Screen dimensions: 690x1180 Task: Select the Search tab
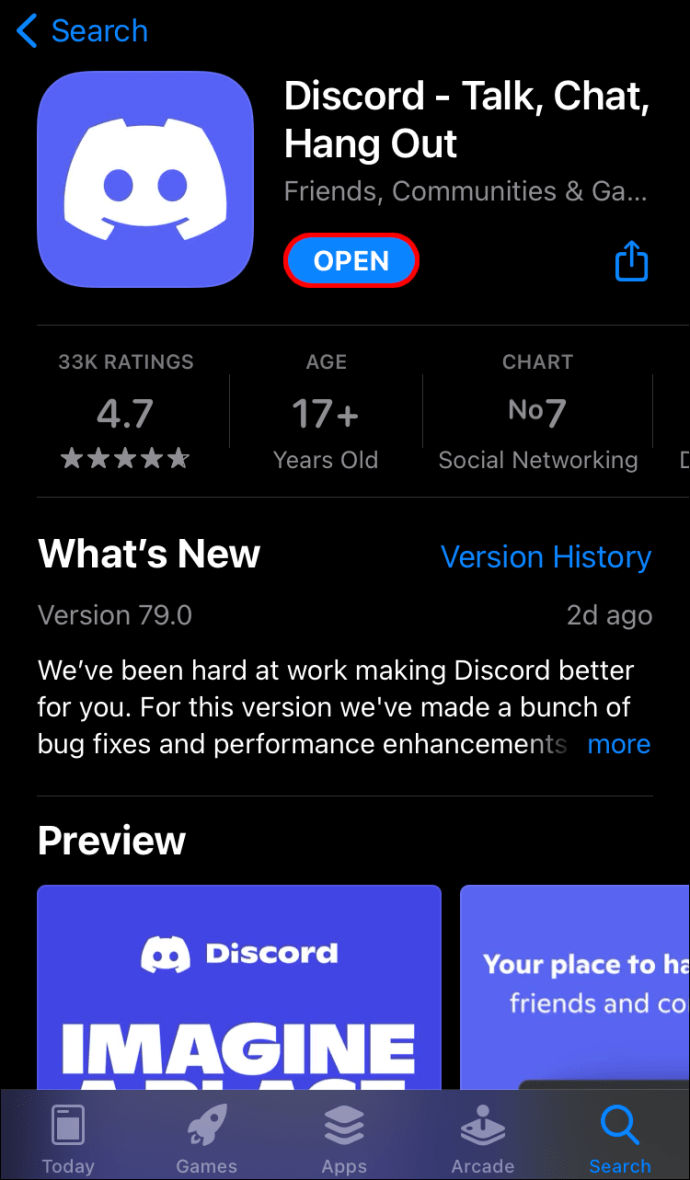[x=619, y=1139]
